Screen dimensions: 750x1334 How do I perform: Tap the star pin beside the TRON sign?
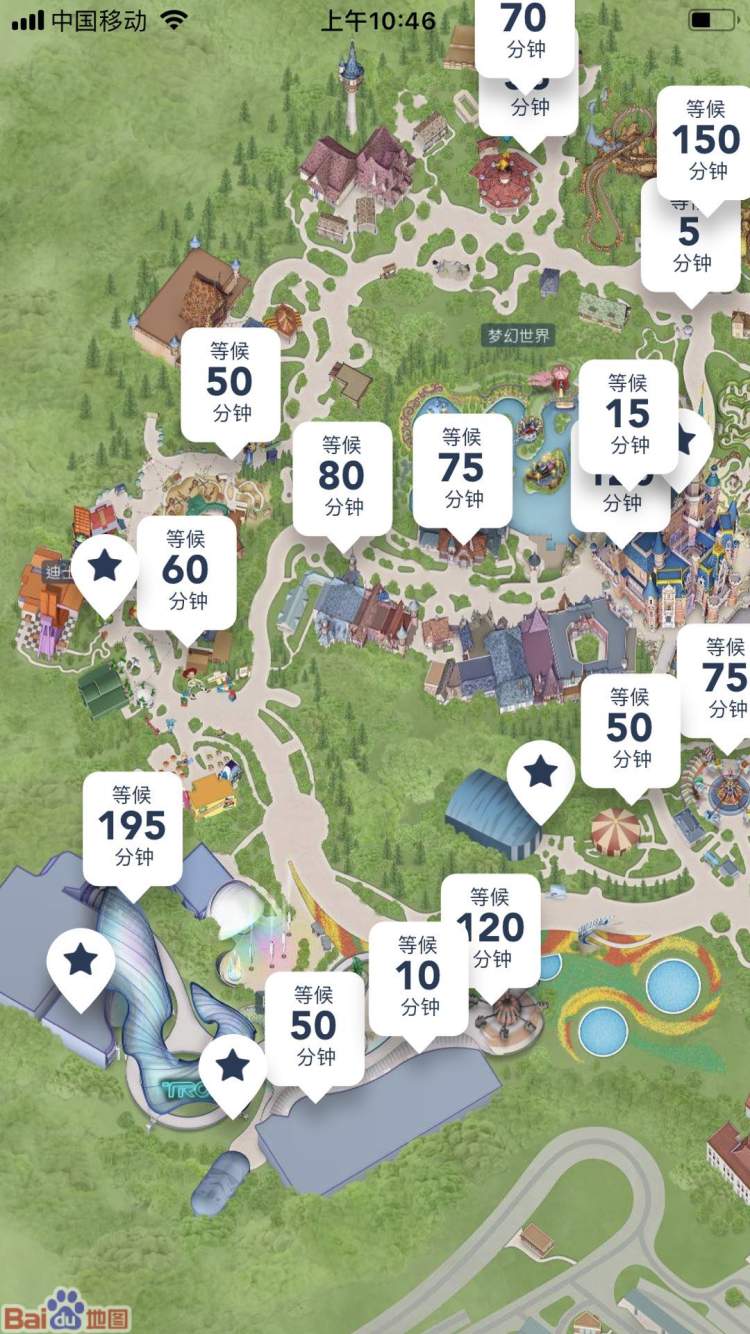point(233,1068)
